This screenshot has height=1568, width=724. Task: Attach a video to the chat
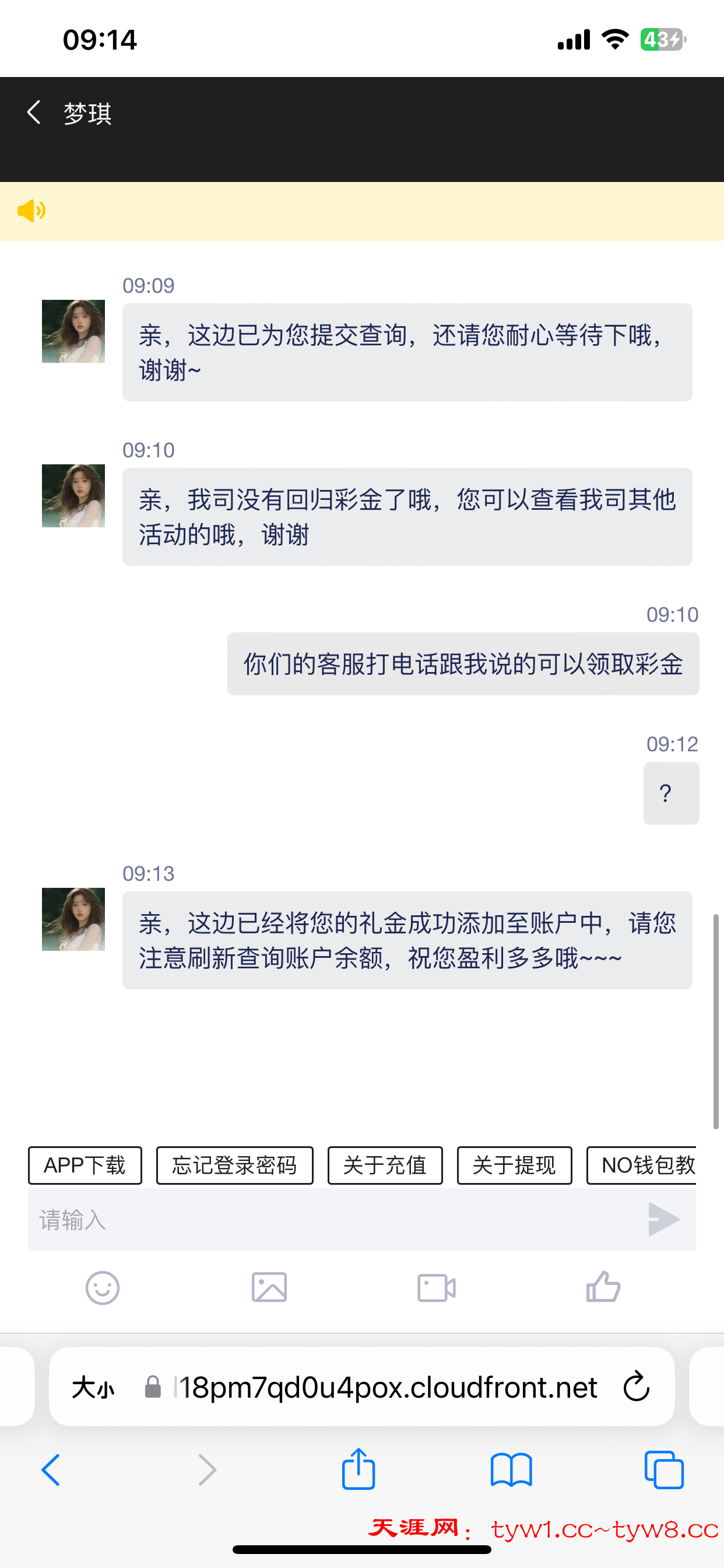436,1287
